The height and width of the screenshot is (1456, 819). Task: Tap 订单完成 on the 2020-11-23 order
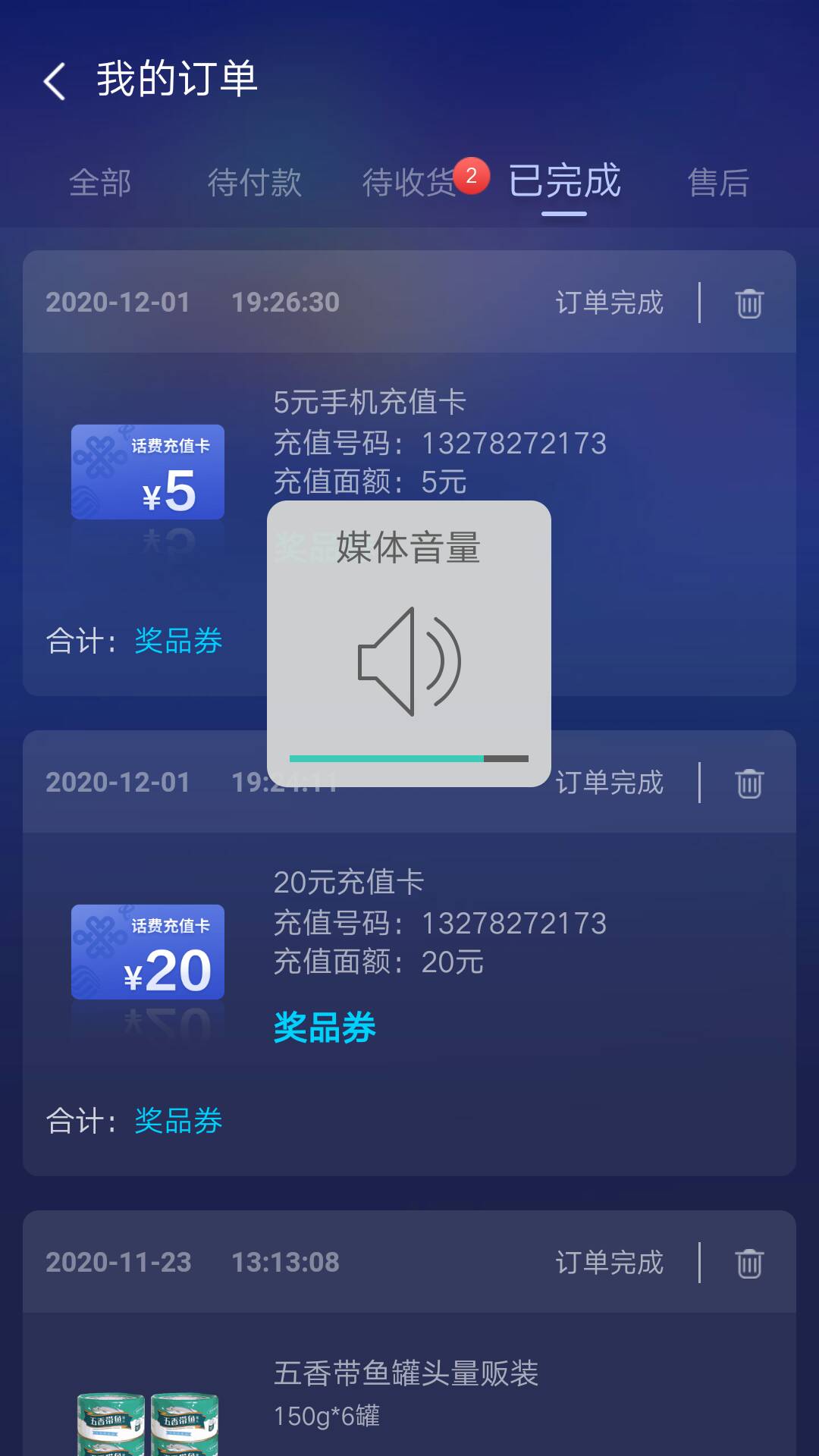pyautogui.click(x=609, y=1263)
